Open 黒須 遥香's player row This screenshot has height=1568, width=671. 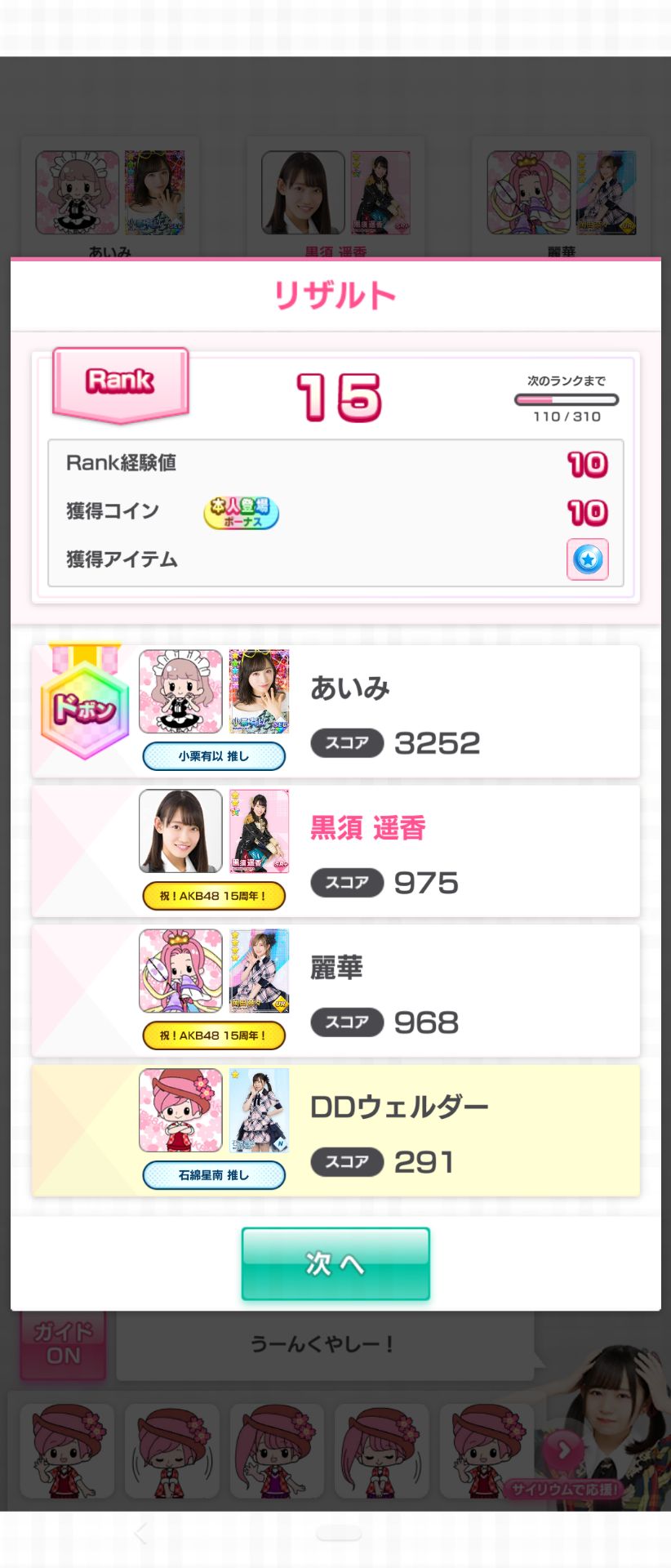pyautogui.click(x=335, y=851)
